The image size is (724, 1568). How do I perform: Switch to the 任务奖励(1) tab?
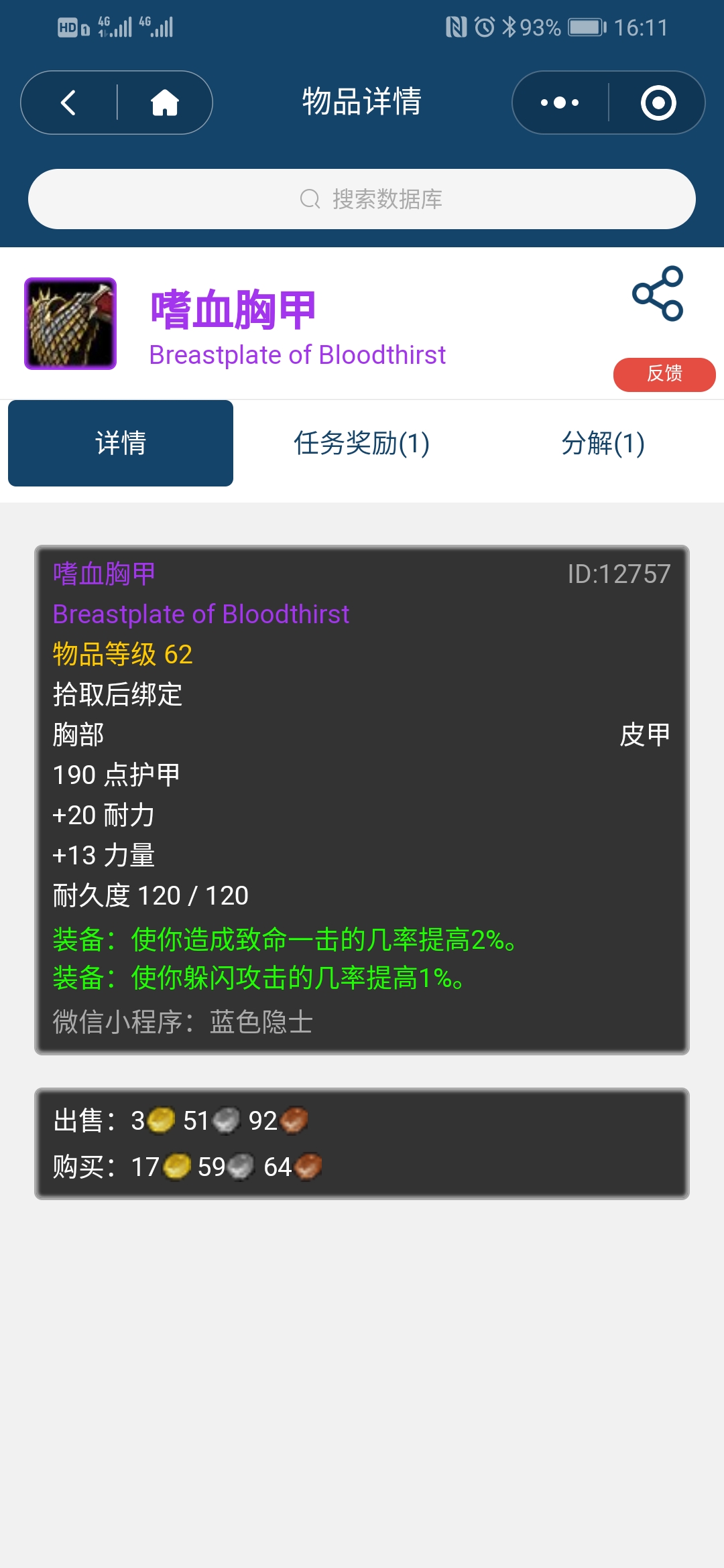point(362,443)
